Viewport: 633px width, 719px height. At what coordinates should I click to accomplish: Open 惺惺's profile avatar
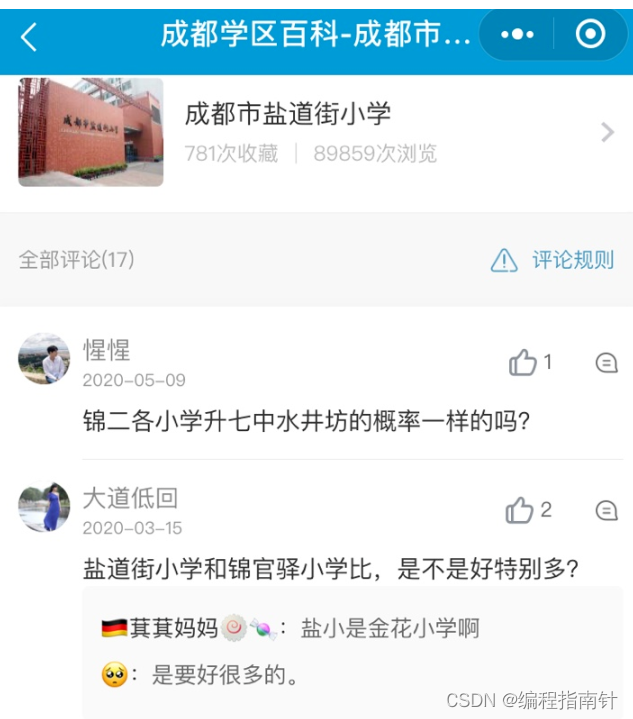pyautogui.click(x=44, y=359)
